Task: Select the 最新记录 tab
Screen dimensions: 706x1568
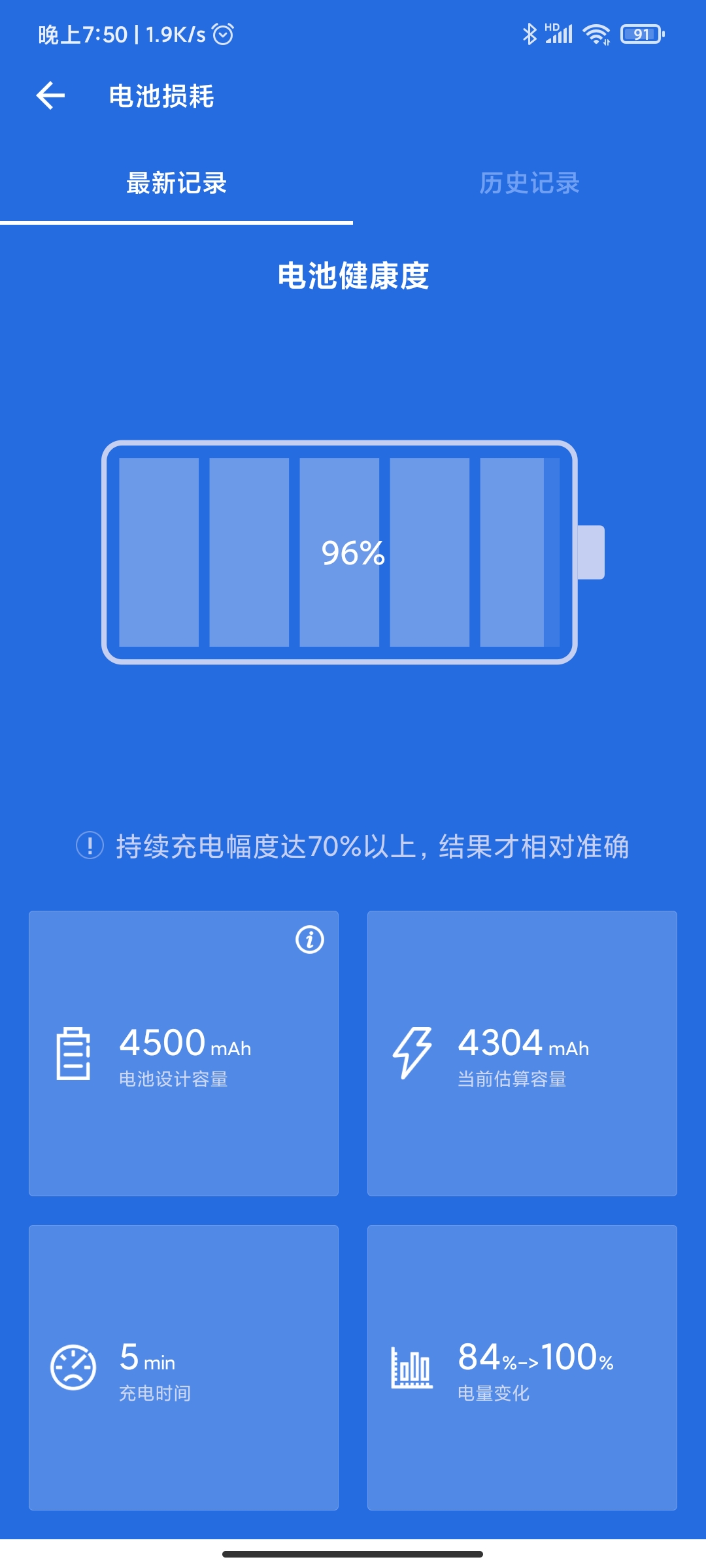Action: tap(176, 184)
